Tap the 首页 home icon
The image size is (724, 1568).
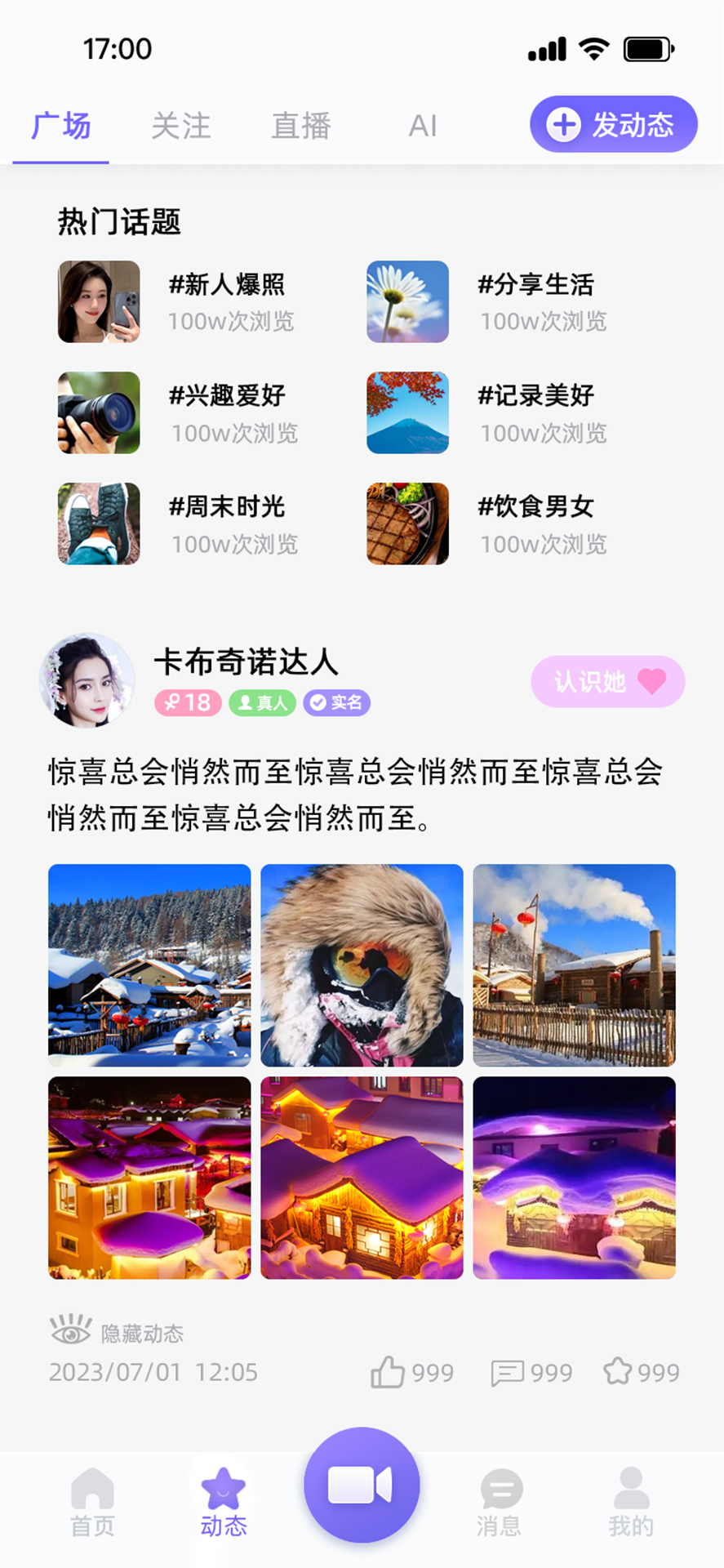coord(92,1490)
